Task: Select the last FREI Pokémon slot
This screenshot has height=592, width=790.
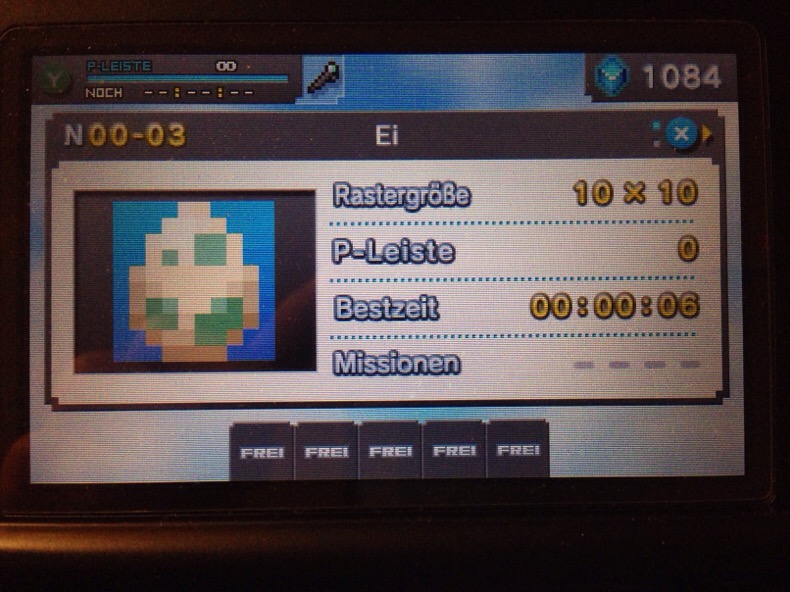Action: (x=517, y=450)
